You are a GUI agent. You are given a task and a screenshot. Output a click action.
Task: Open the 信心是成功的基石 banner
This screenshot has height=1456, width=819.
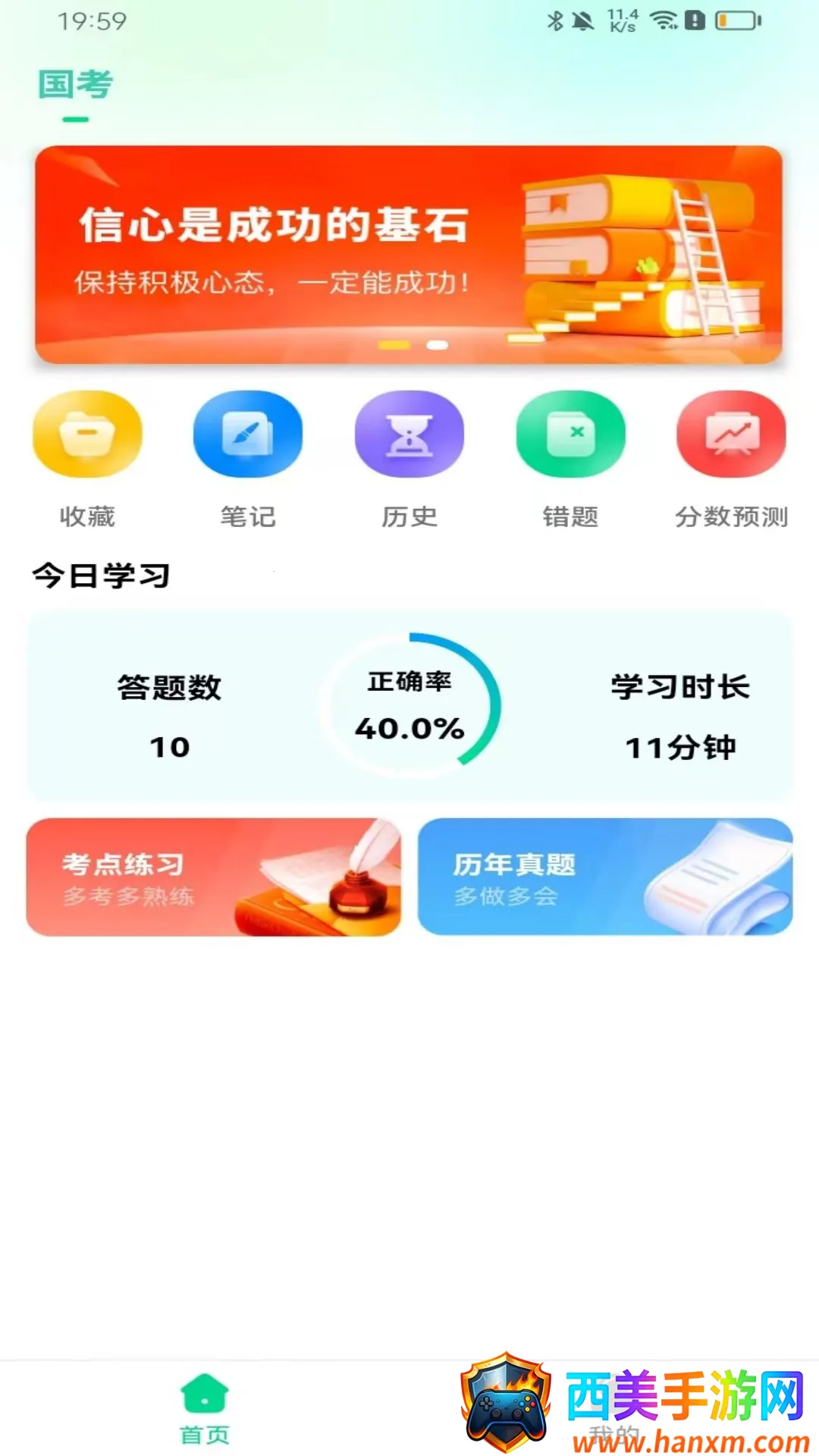408,254
